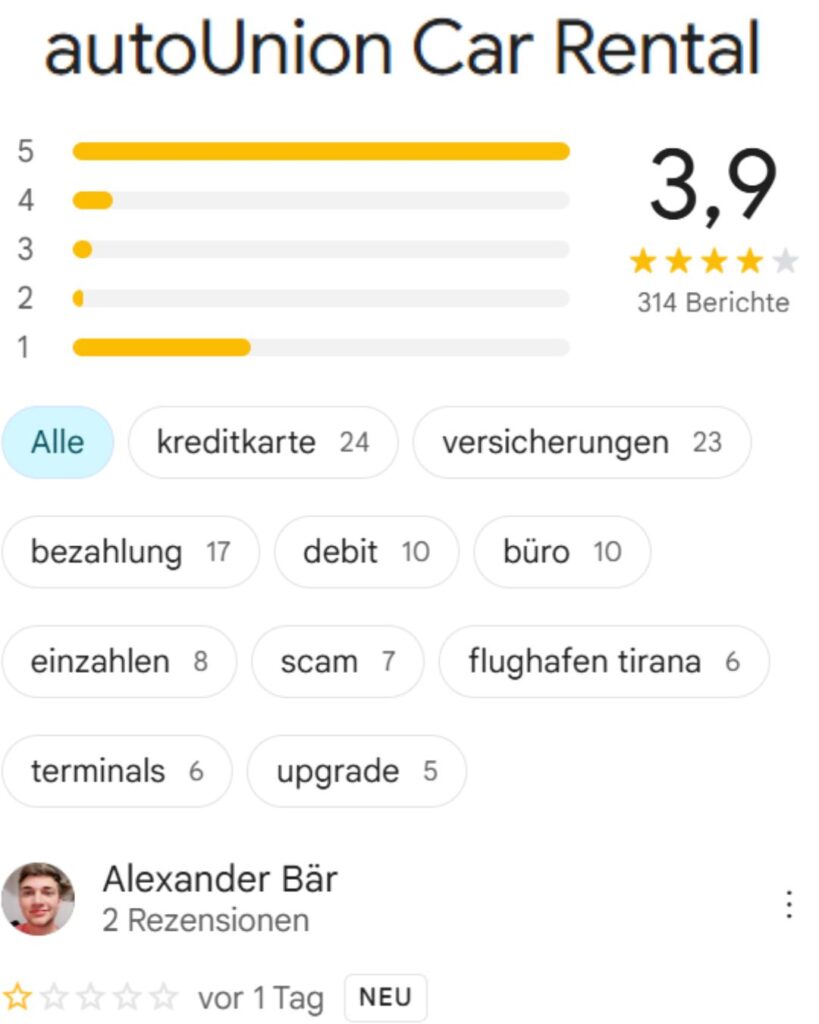The image size is (819, 1024).
Task: Filter reviews by bezahlung
Action: point(130,551)
